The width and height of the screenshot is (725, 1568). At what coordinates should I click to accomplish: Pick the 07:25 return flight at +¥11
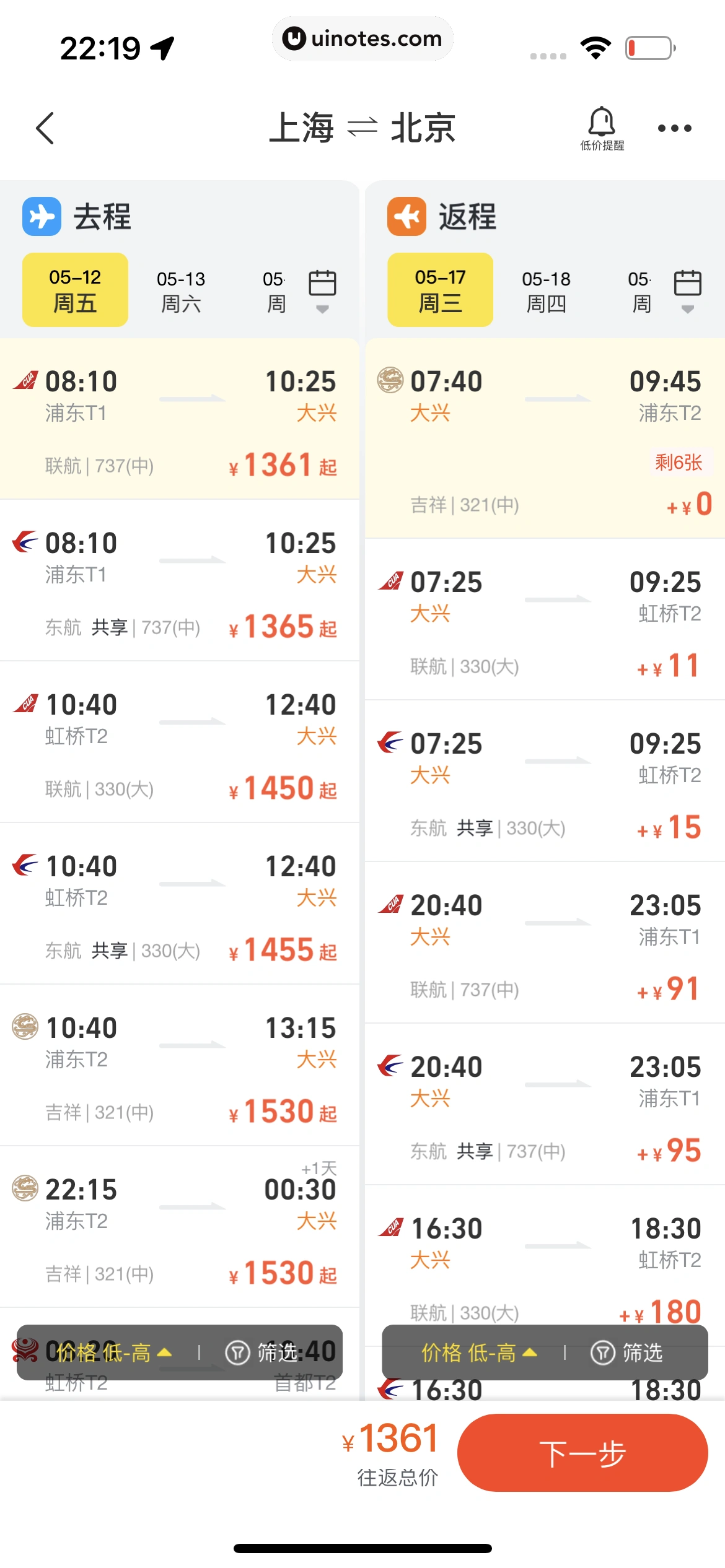click(544, 621)
